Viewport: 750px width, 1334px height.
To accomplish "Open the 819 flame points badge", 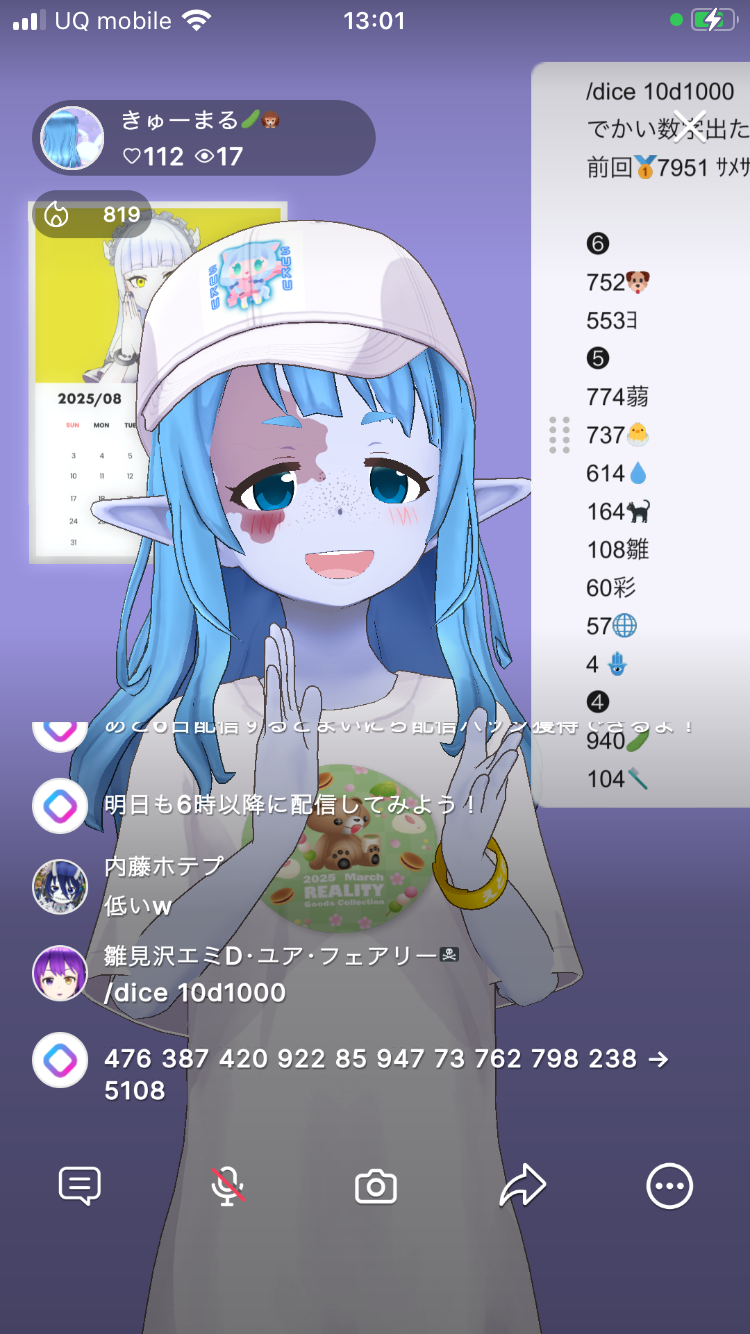I will (x=93, y=214).
